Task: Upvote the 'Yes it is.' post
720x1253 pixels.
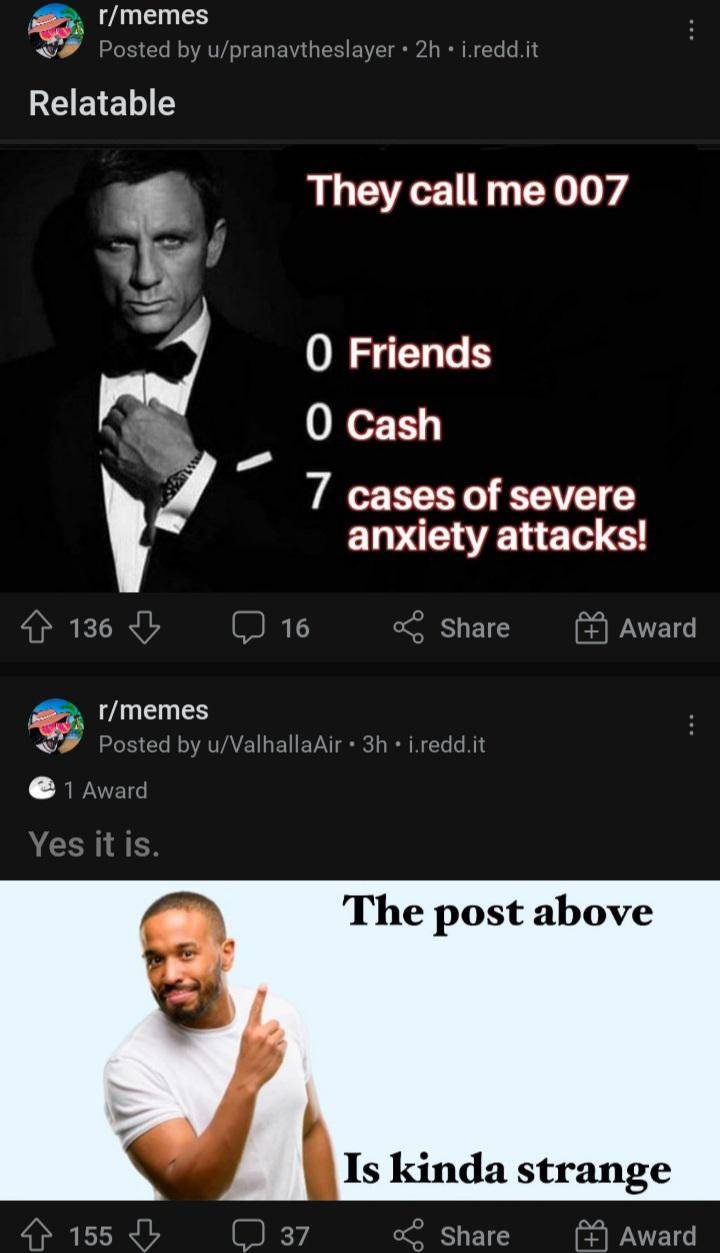Action: click(x=37, y=1235)
